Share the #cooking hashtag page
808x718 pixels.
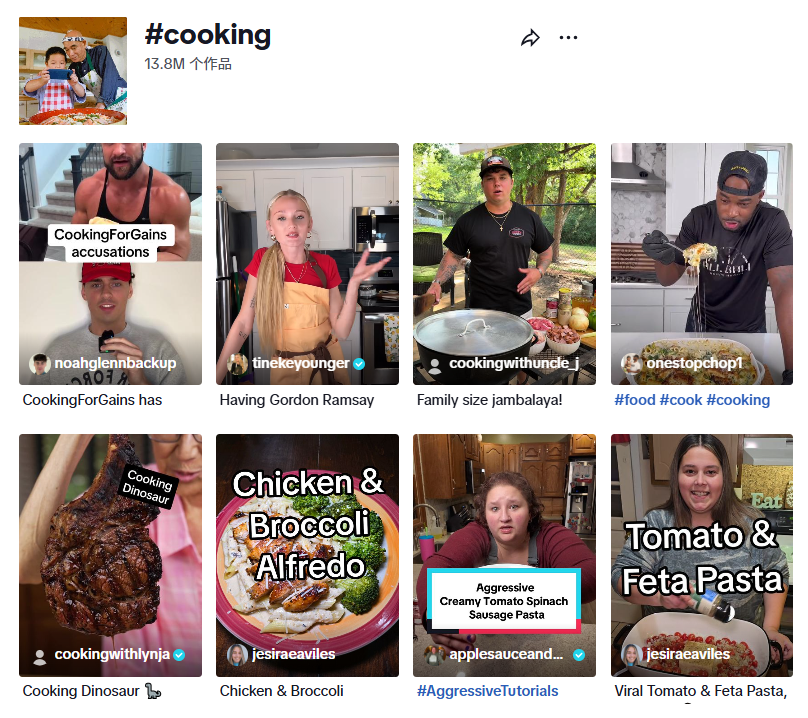pos(530,38)
